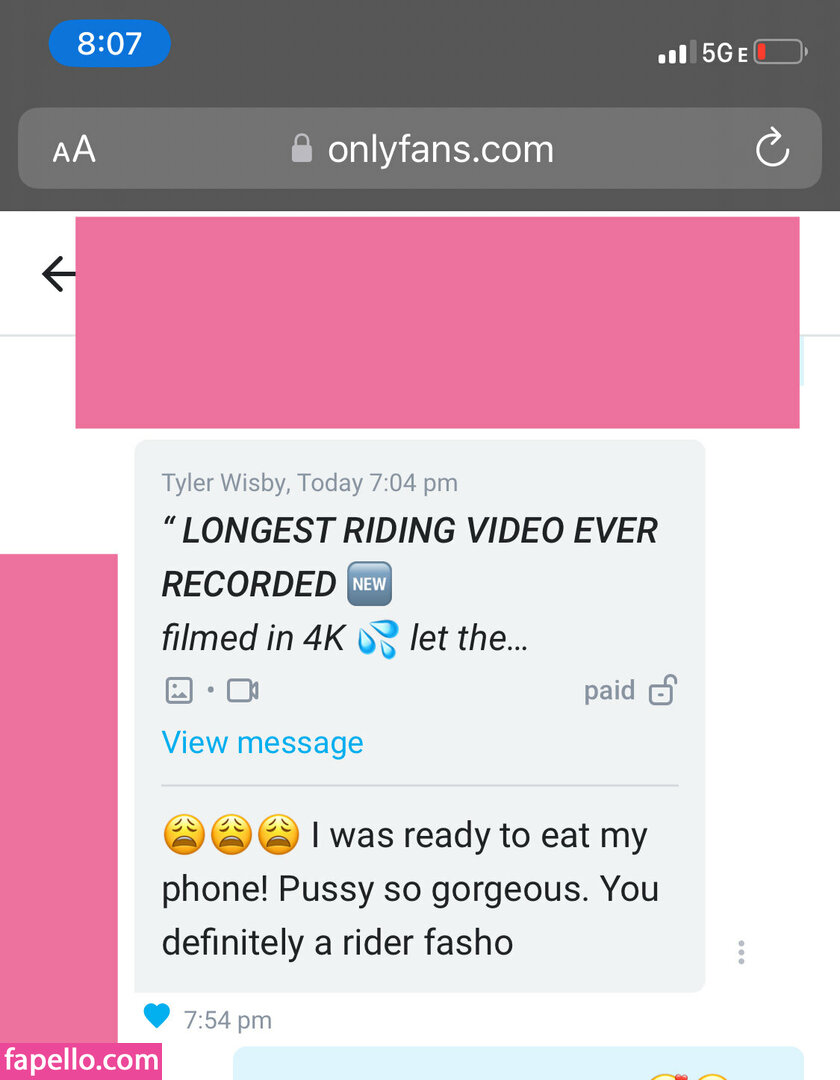Image resolution: width=840 pixels, height=1080 pixels.
Task: Open the View message link
Action: (x=262, y=742)
